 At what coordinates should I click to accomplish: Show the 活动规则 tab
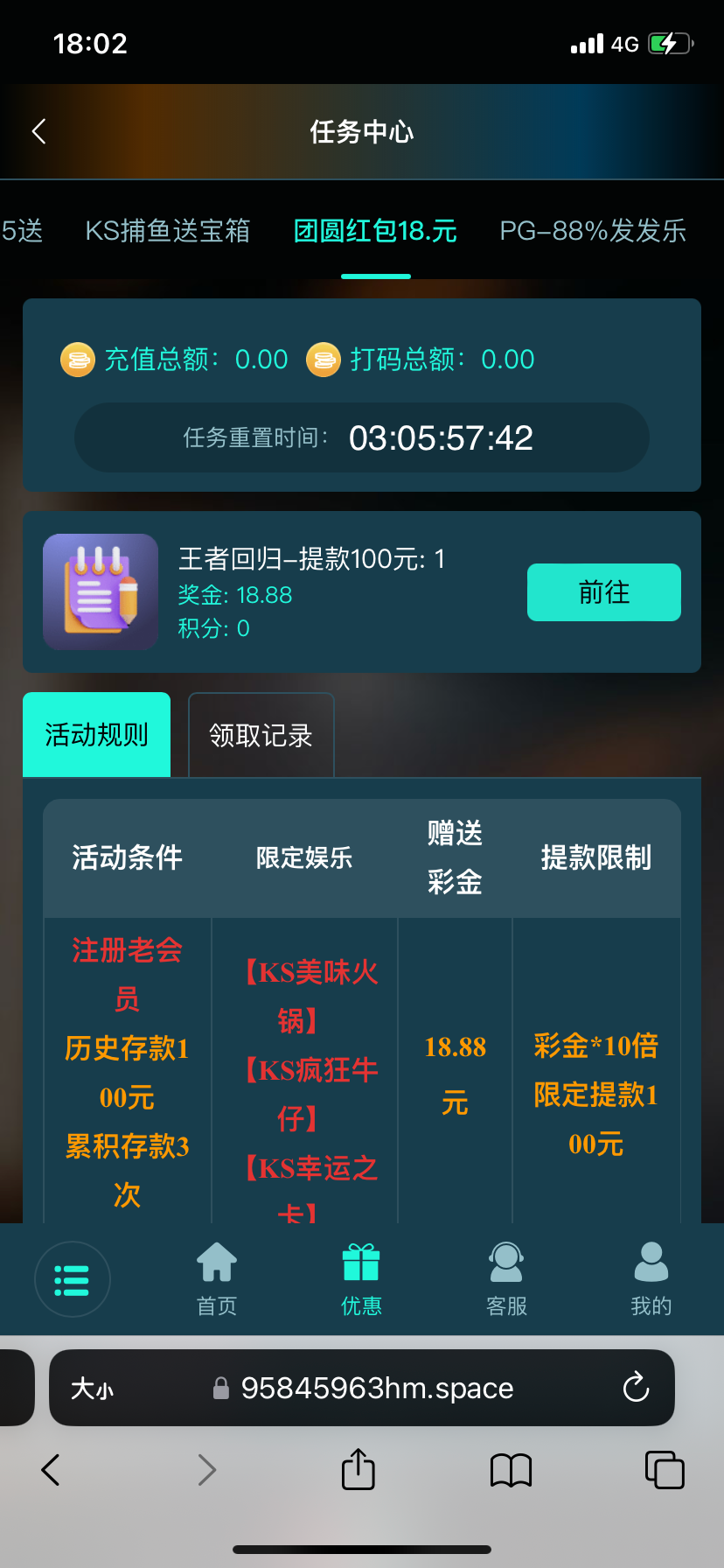96,735
